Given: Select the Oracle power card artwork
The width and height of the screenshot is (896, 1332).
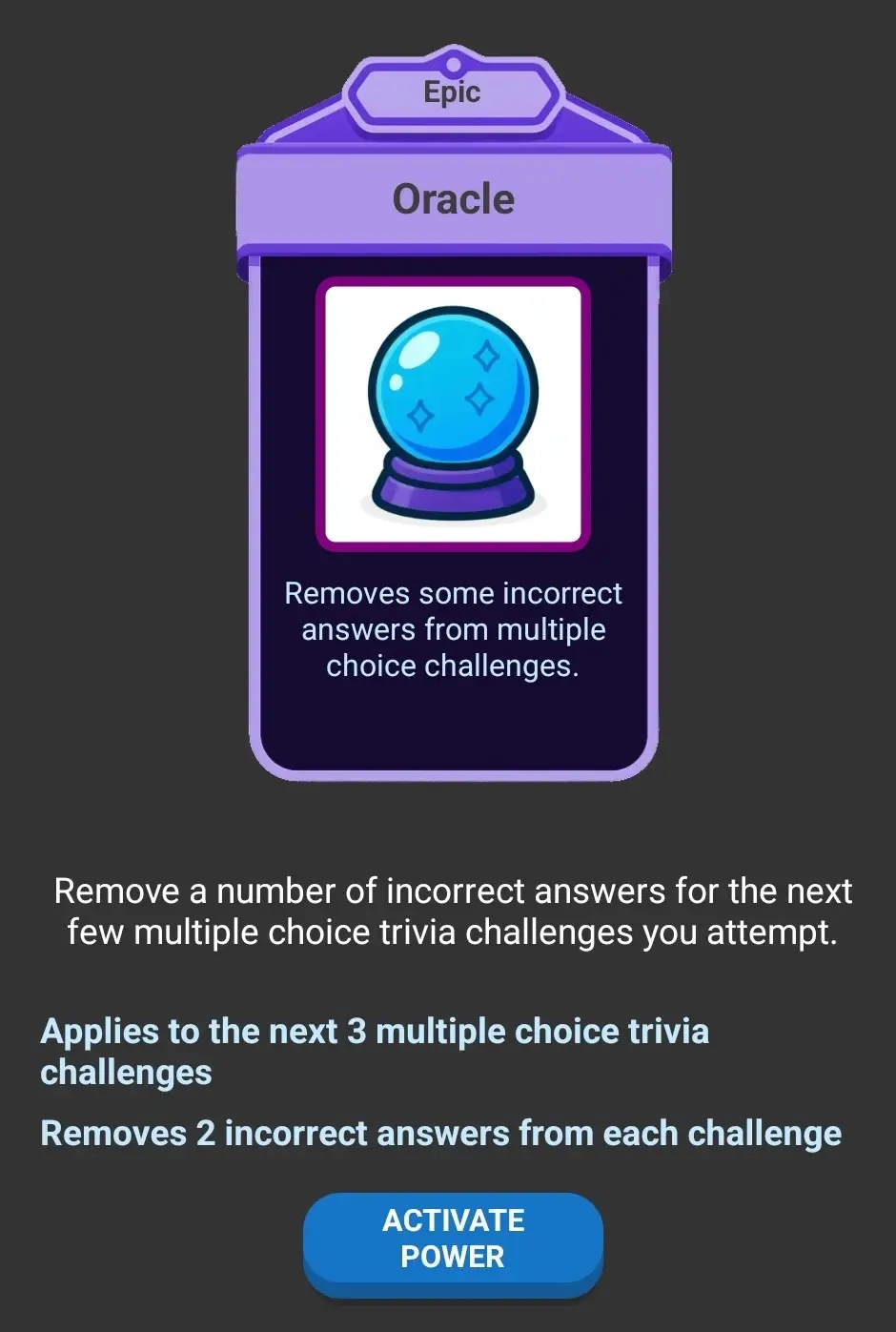Looking at the screenshot, I should [453, 410].
